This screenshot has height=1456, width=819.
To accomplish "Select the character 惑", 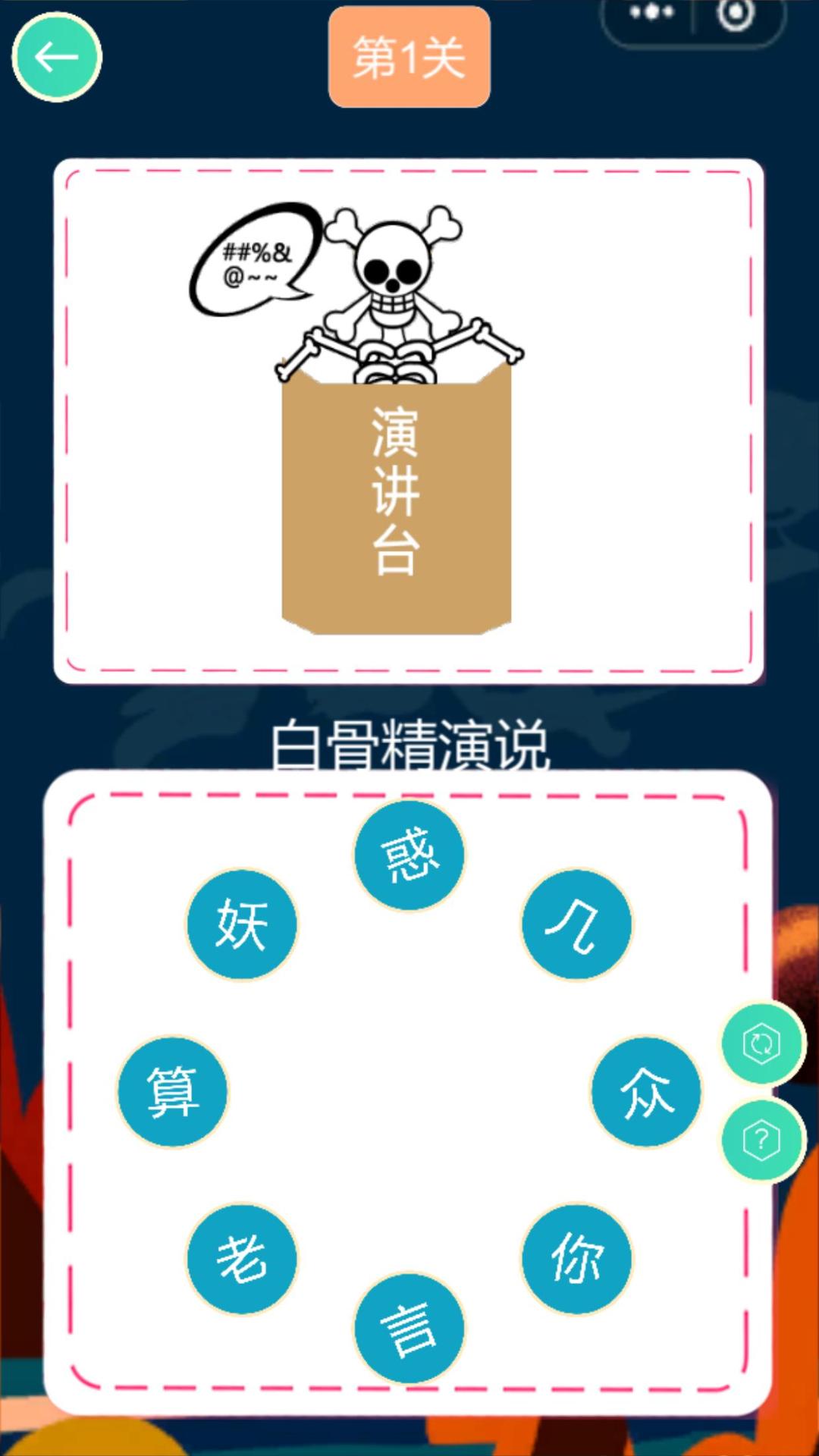I will [409, 855].
